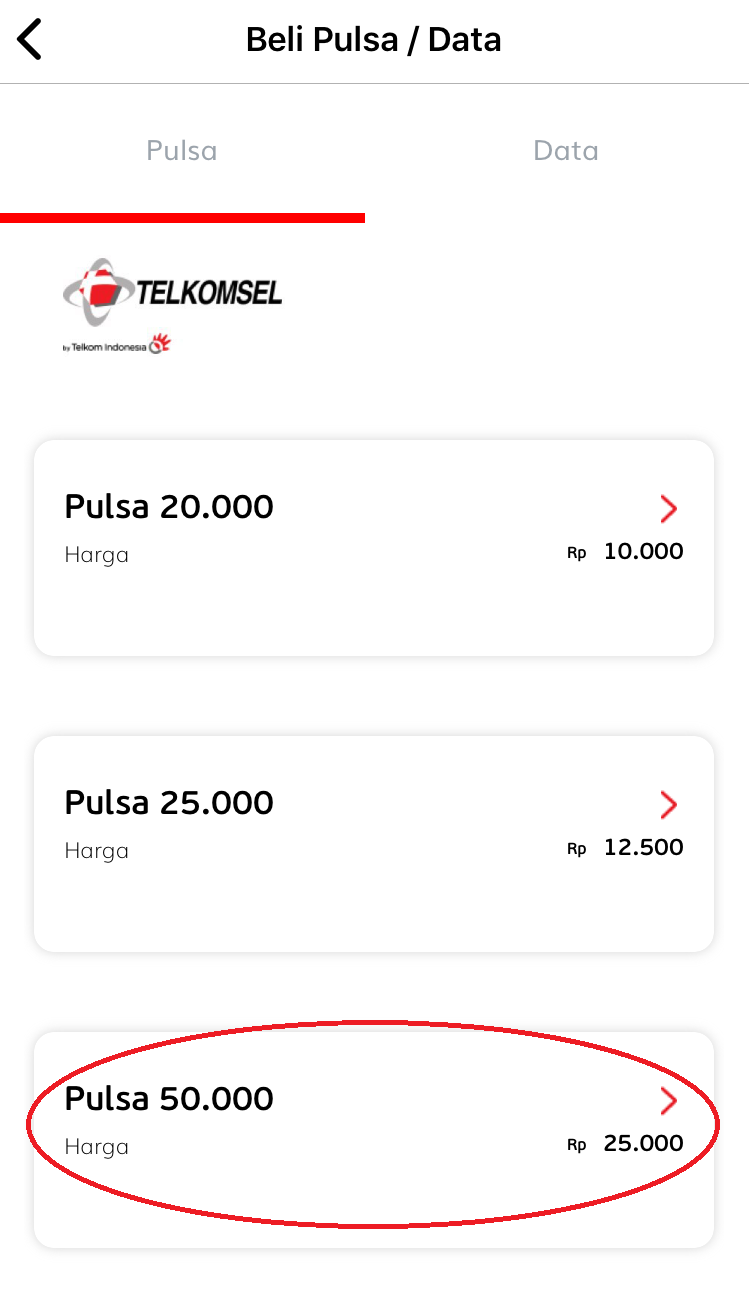Screen dimensions: 749x1289
Task: Click the Rp symbol beside 10.000
Action: [577, 552]
